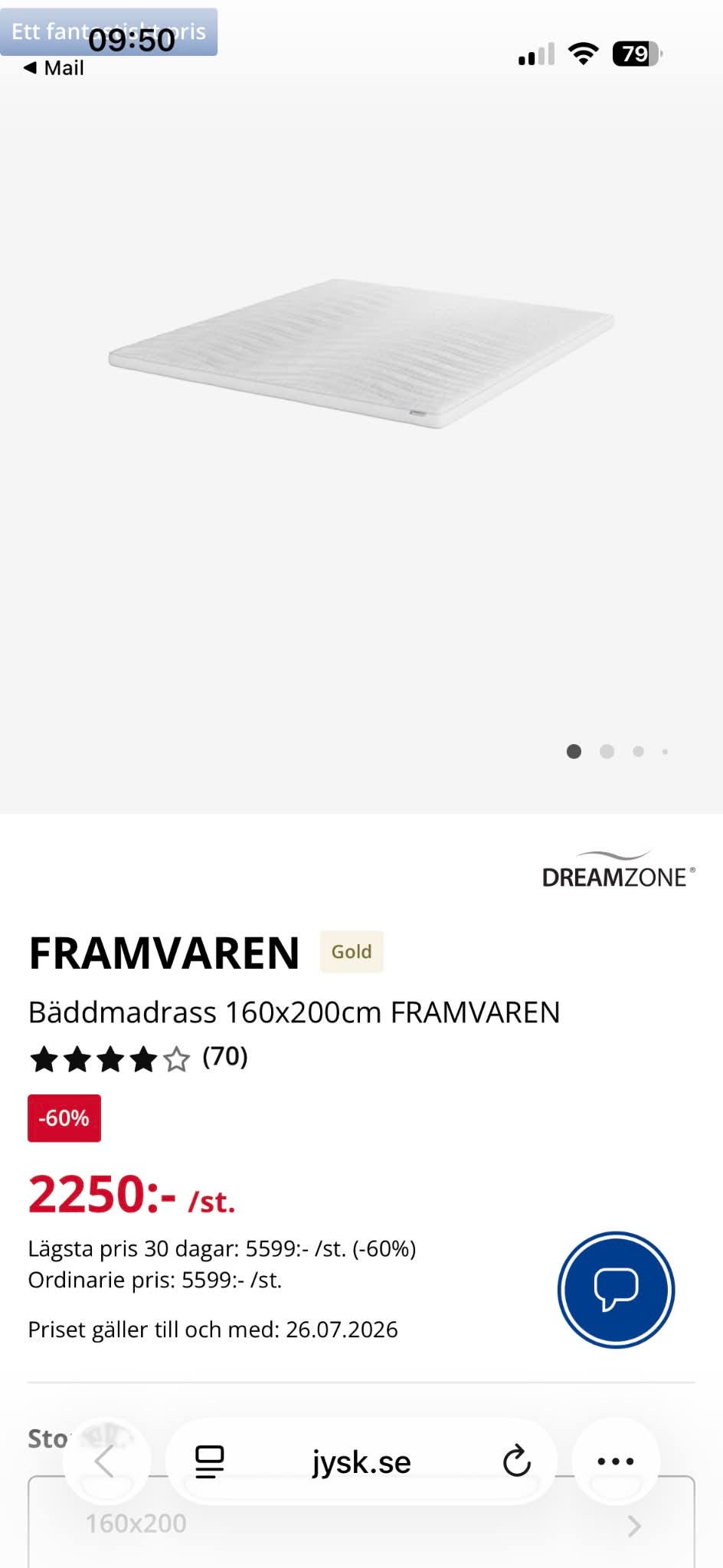The height and width of the screenshot is (1568, 723).
Task: Tap the jysk.se address bar
Action: click(x=361, y=1462)
